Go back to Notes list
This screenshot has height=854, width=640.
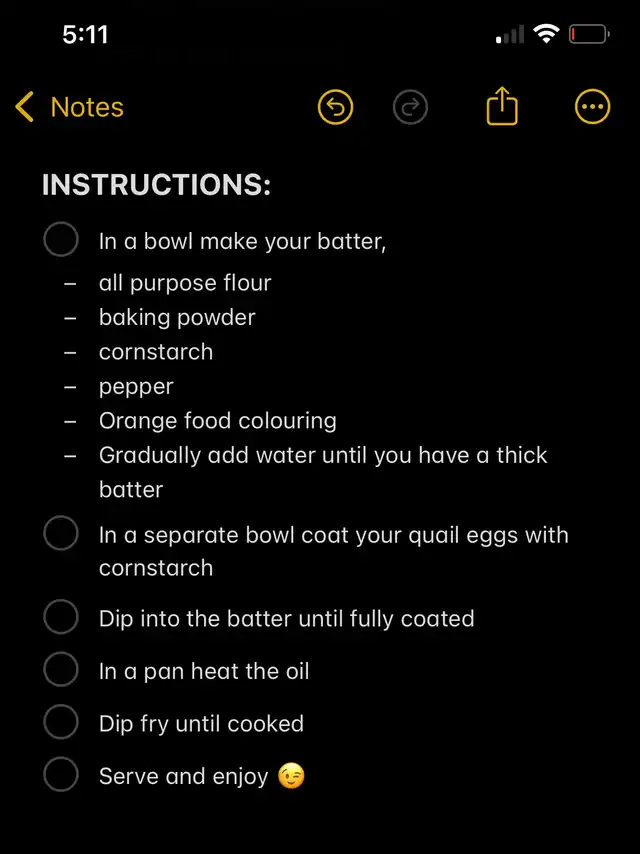click(x=70, y=107)
